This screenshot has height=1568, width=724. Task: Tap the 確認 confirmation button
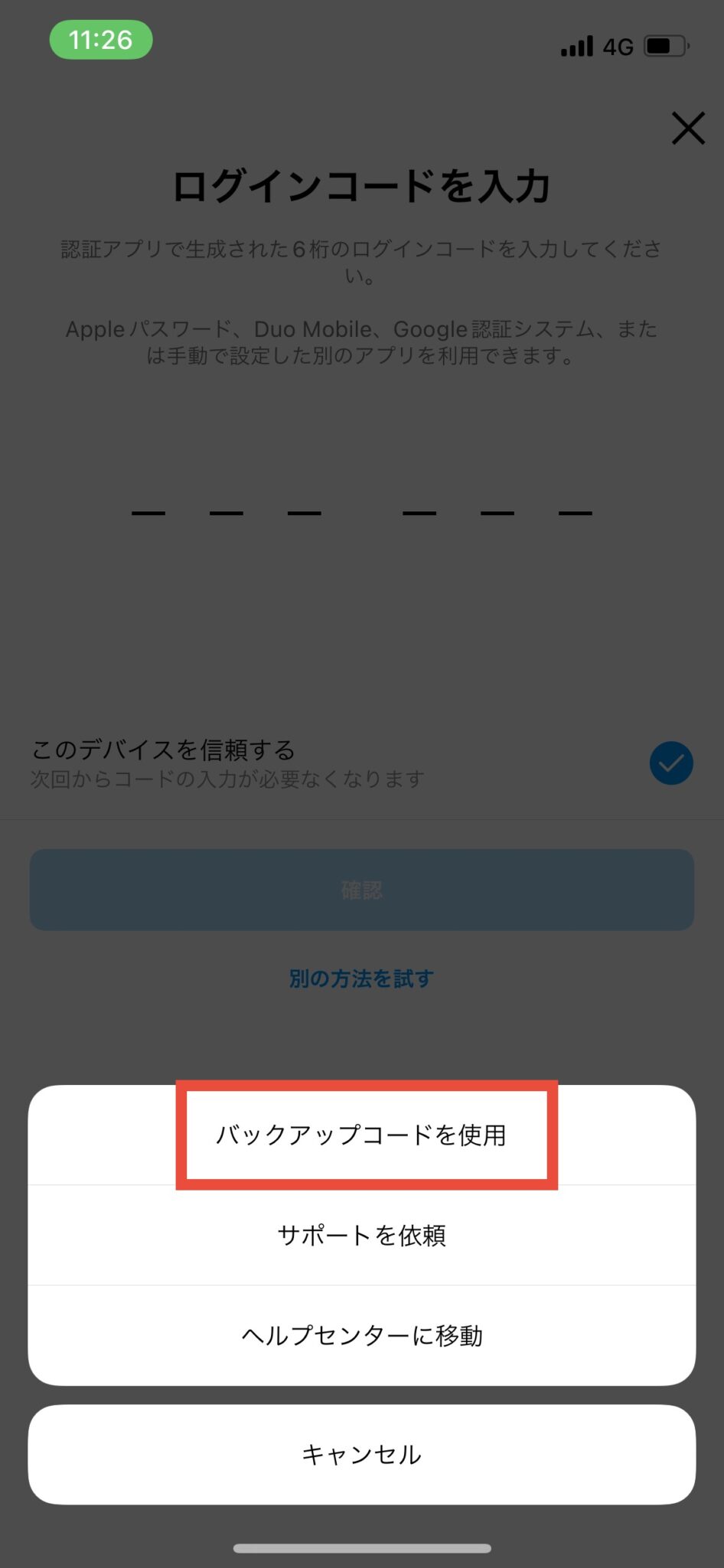click(361, 890)
